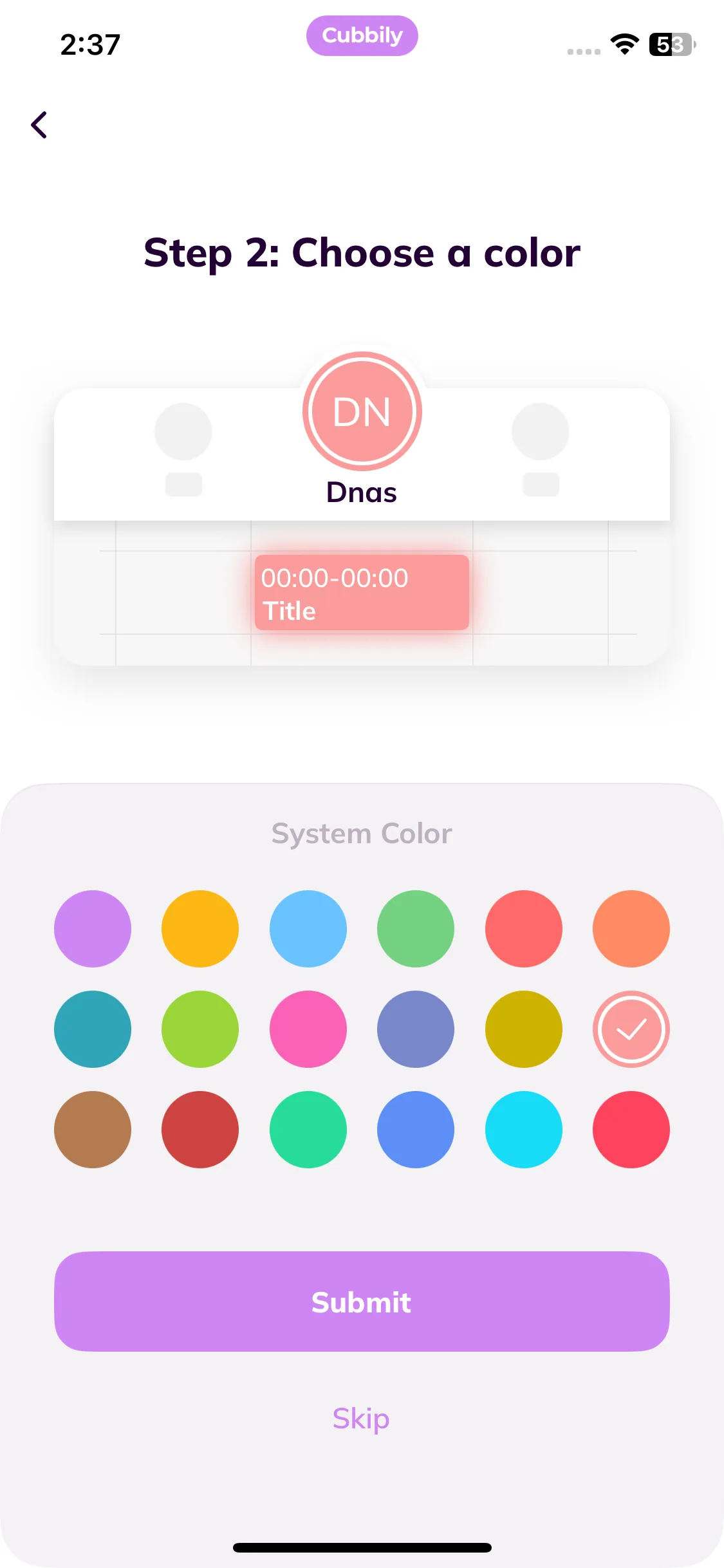Viewport: 724px width, 1568px height.
Task: Select the dark red color swatch
Action: click(x=200, y=1130)
